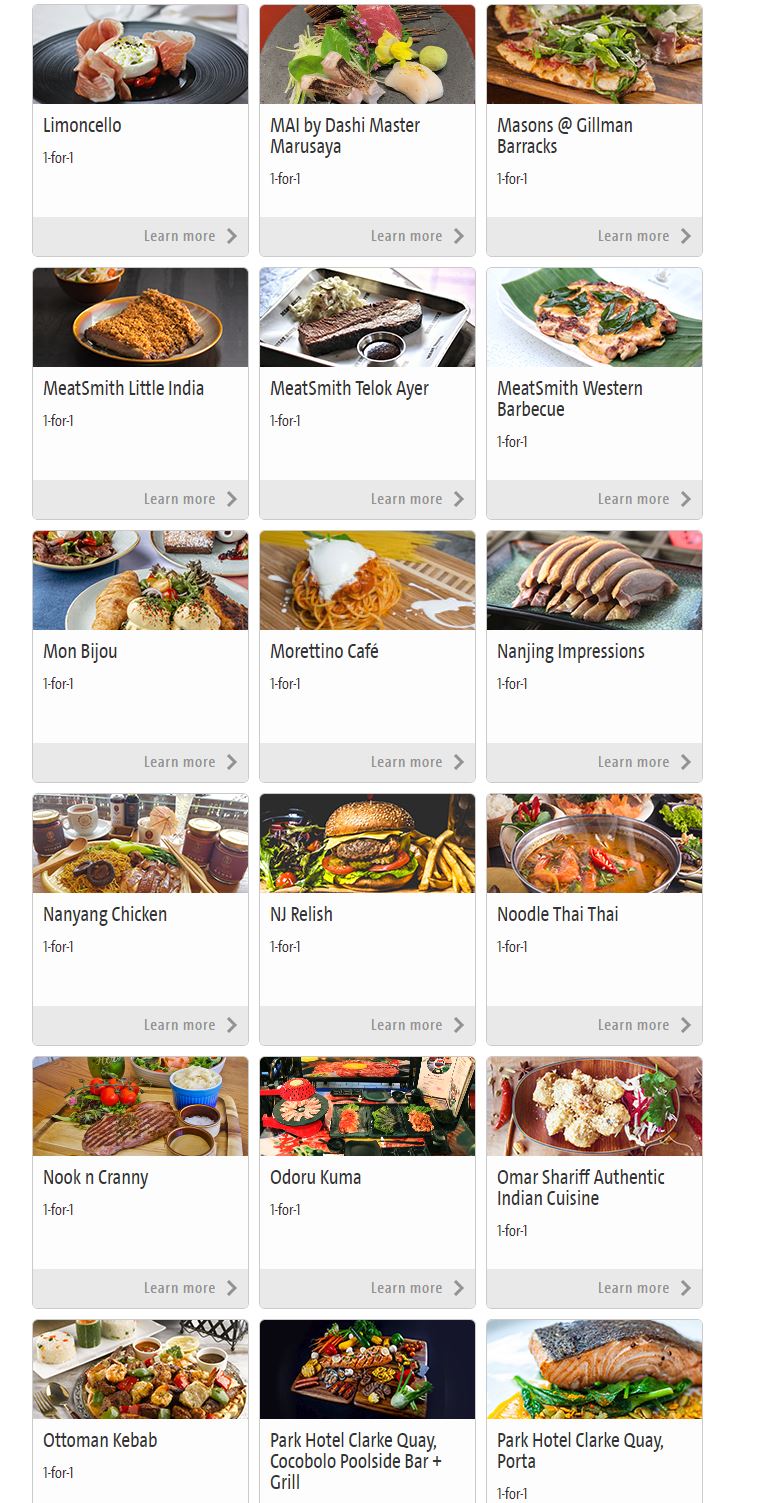
Task: Tap Learn more under MAI by Dashi Master Marusaya
Action: point(417,236)
